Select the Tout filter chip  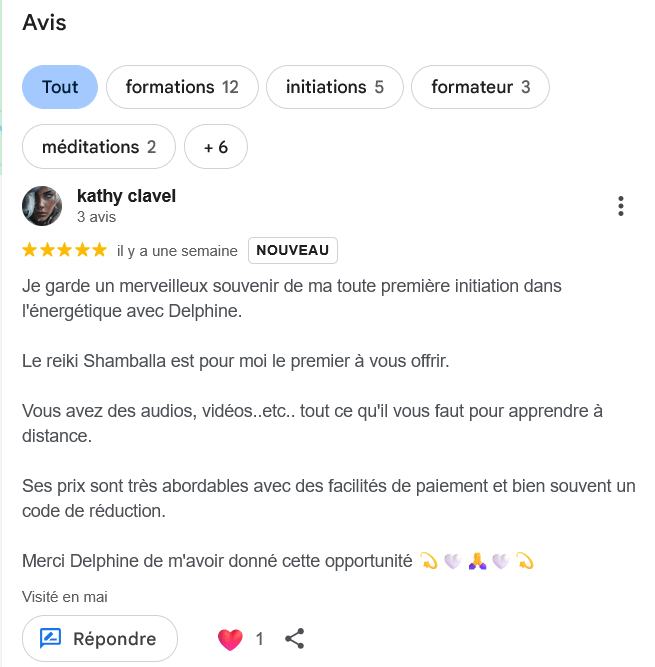(x=60, y=87)
